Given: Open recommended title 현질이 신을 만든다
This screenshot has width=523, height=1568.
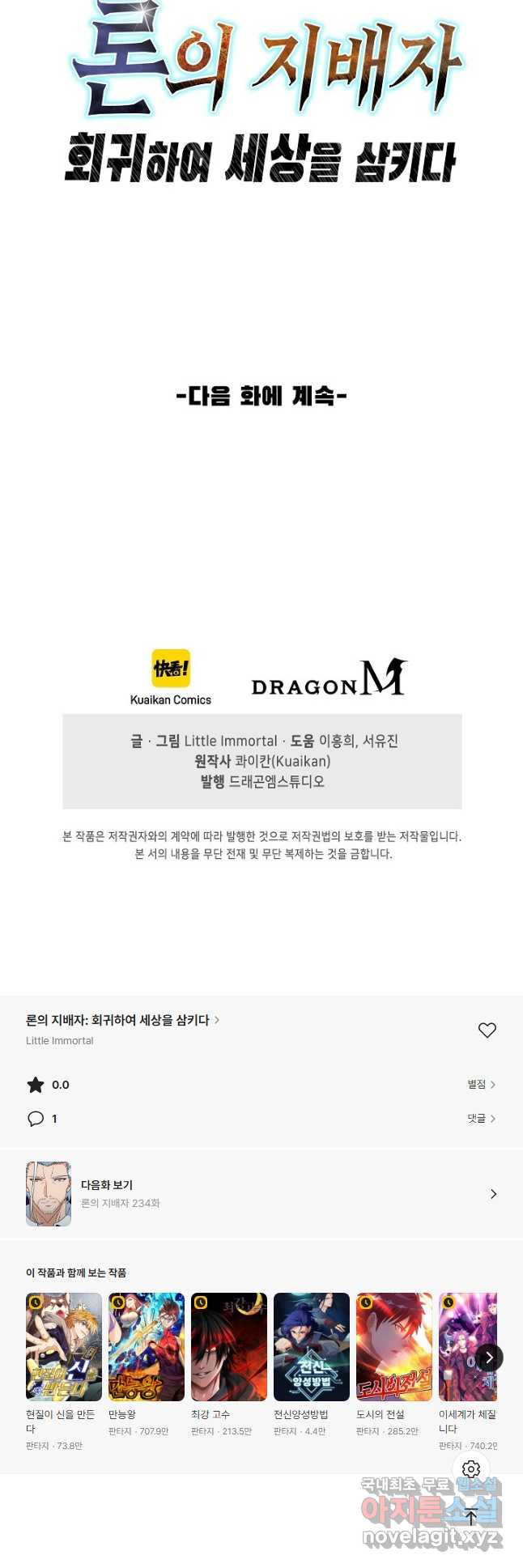Looking at the screenshot, I should click(x=64, y=1346).
